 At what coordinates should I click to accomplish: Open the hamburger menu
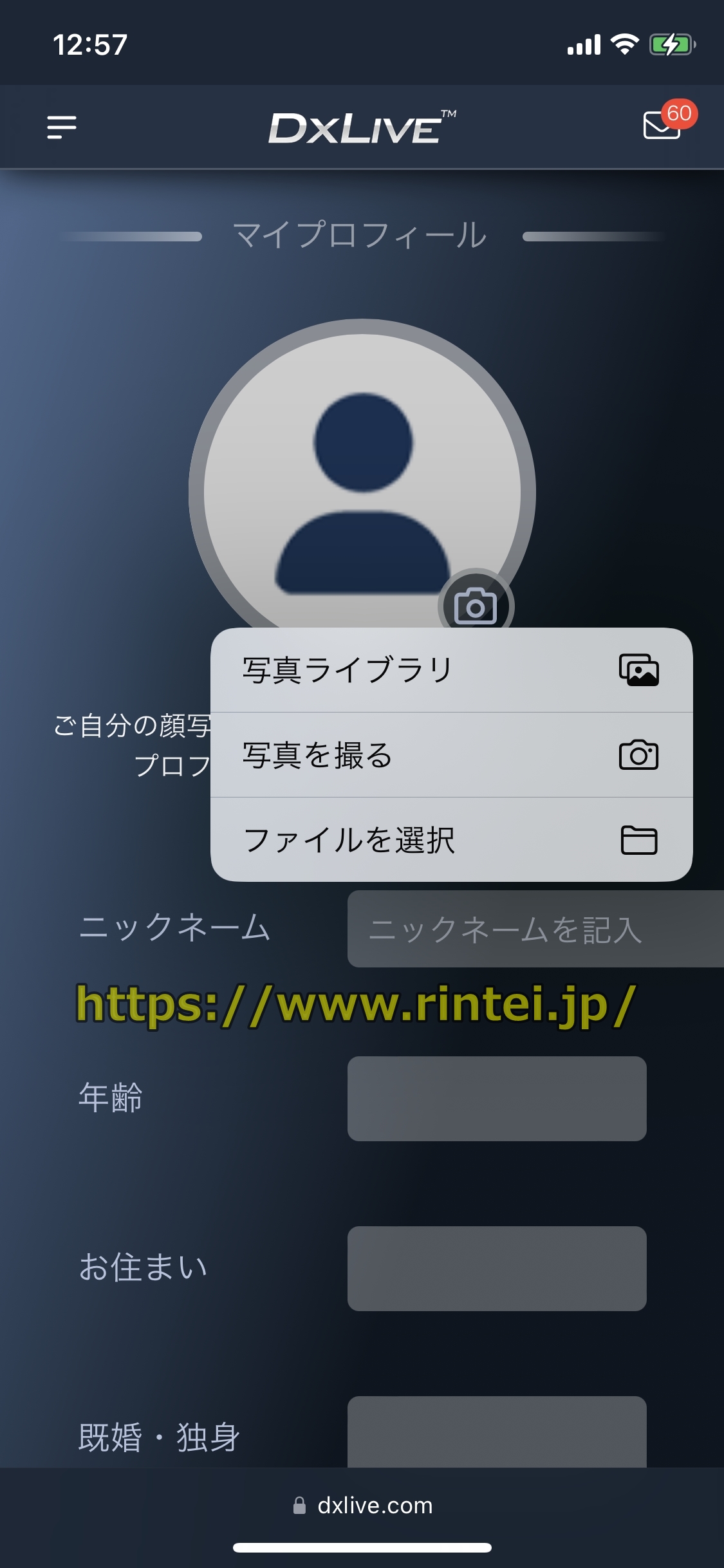62,127
